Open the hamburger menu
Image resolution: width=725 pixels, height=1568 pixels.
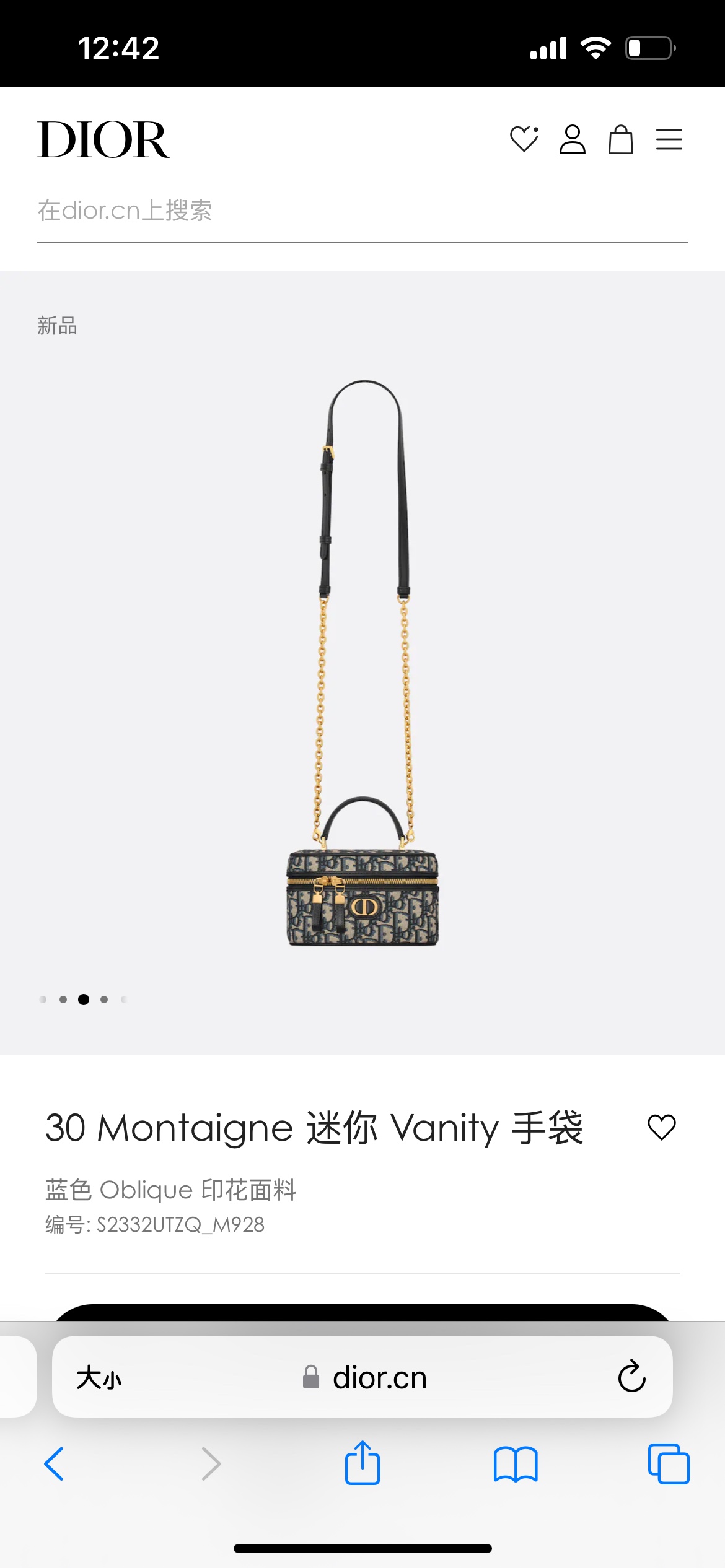point(669,139)
